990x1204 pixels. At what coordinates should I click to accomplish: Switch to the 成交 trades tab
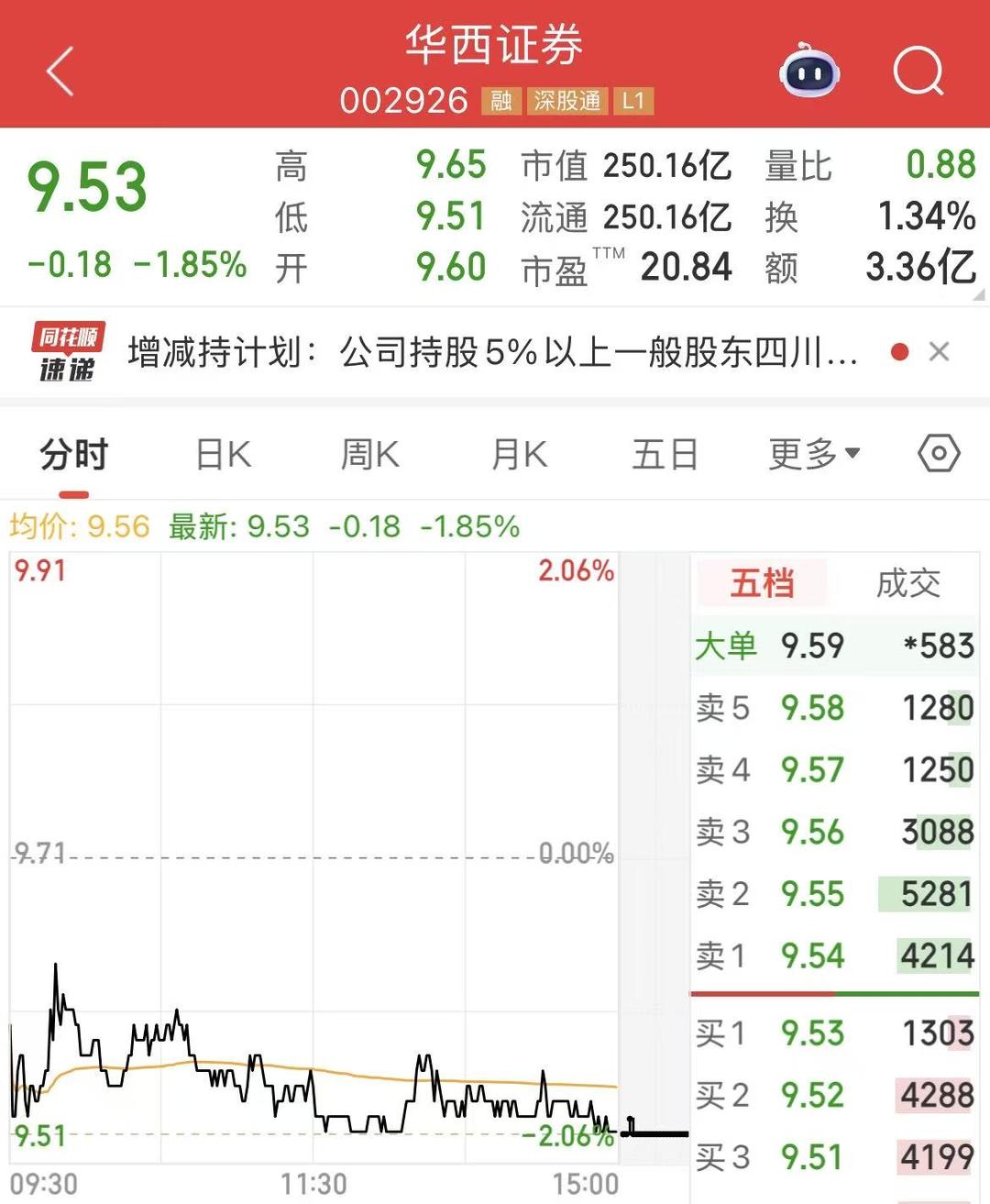click(x=907, y=583)
